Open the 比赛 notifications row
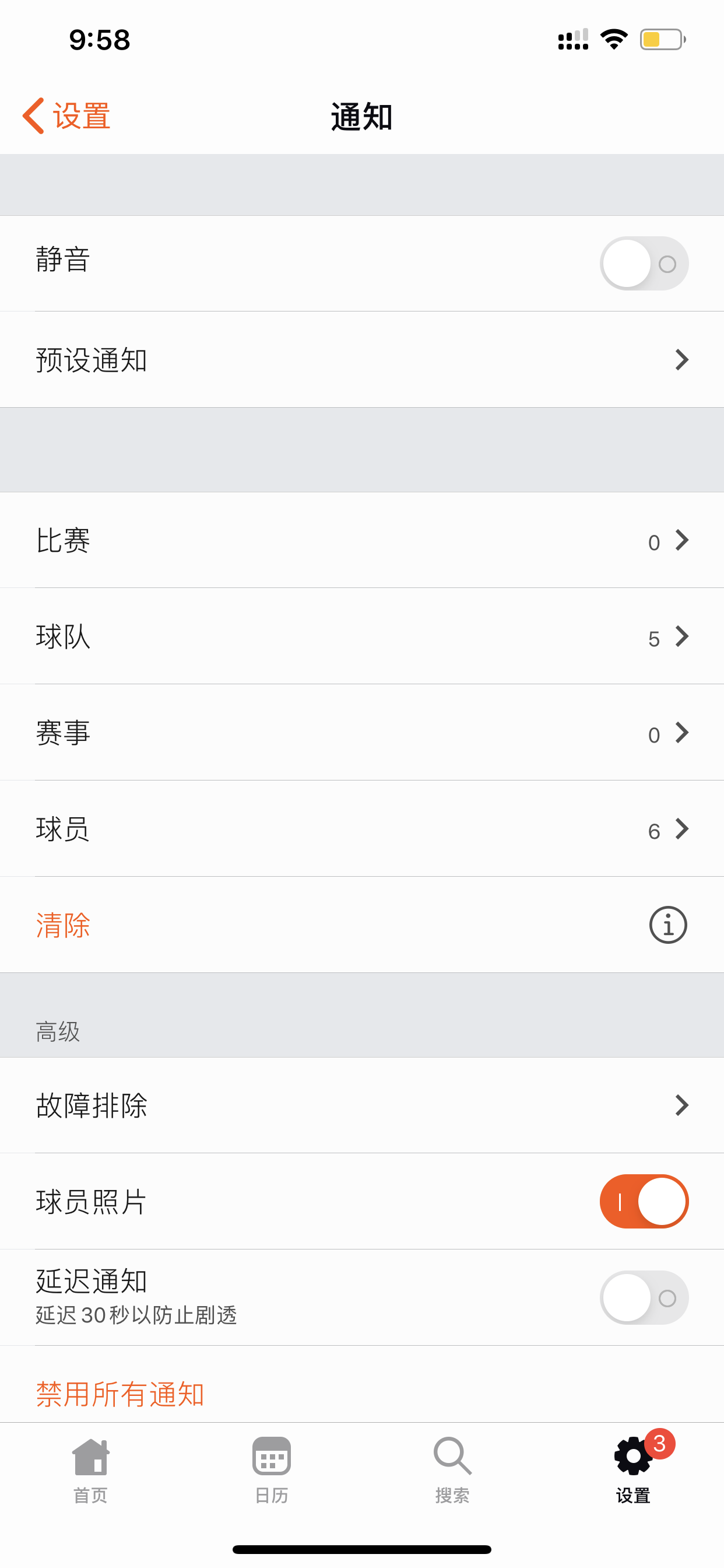The image size is (724, 1568). click(362, 541)
